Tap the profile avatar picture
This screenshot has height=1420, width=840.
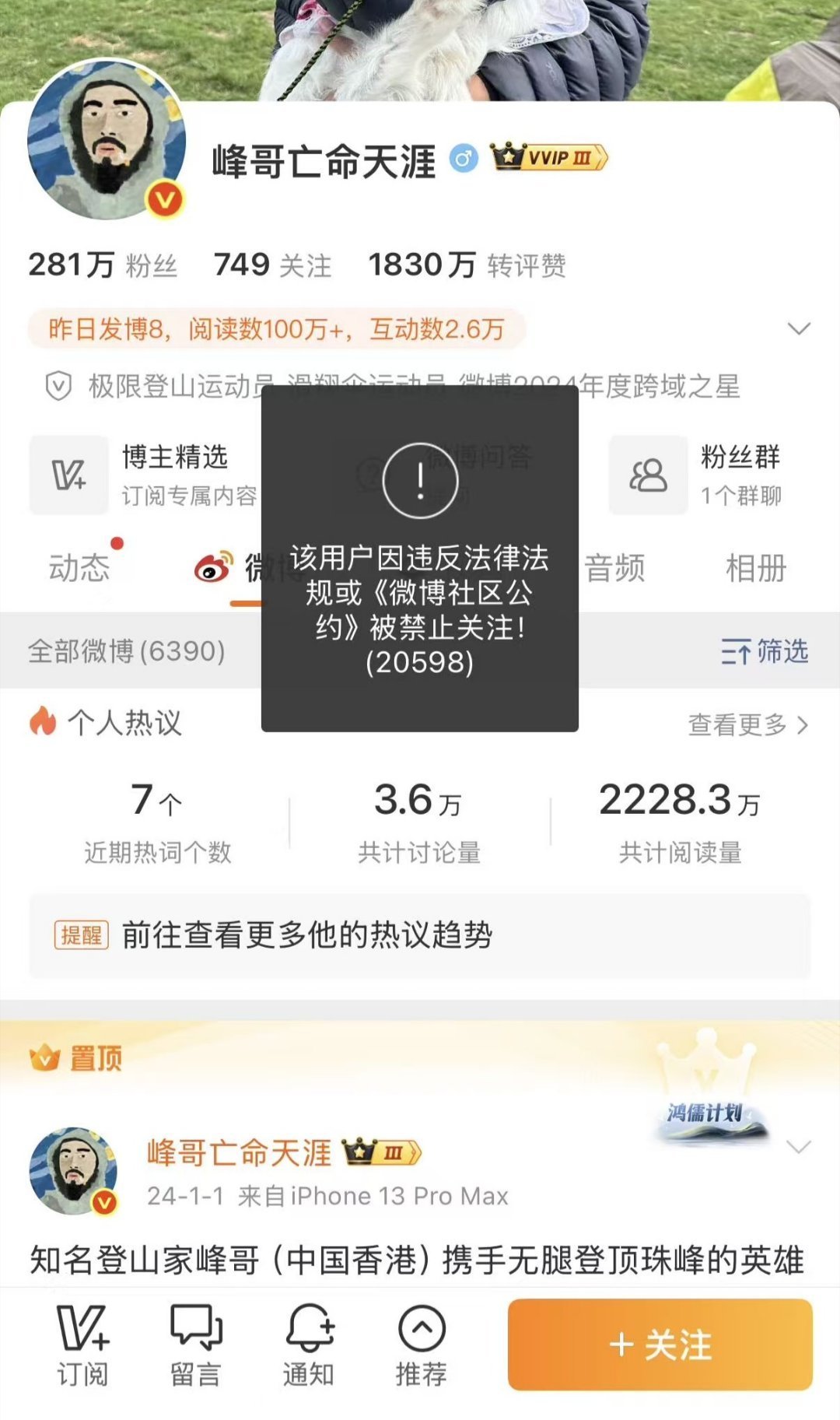click(109, 142)
